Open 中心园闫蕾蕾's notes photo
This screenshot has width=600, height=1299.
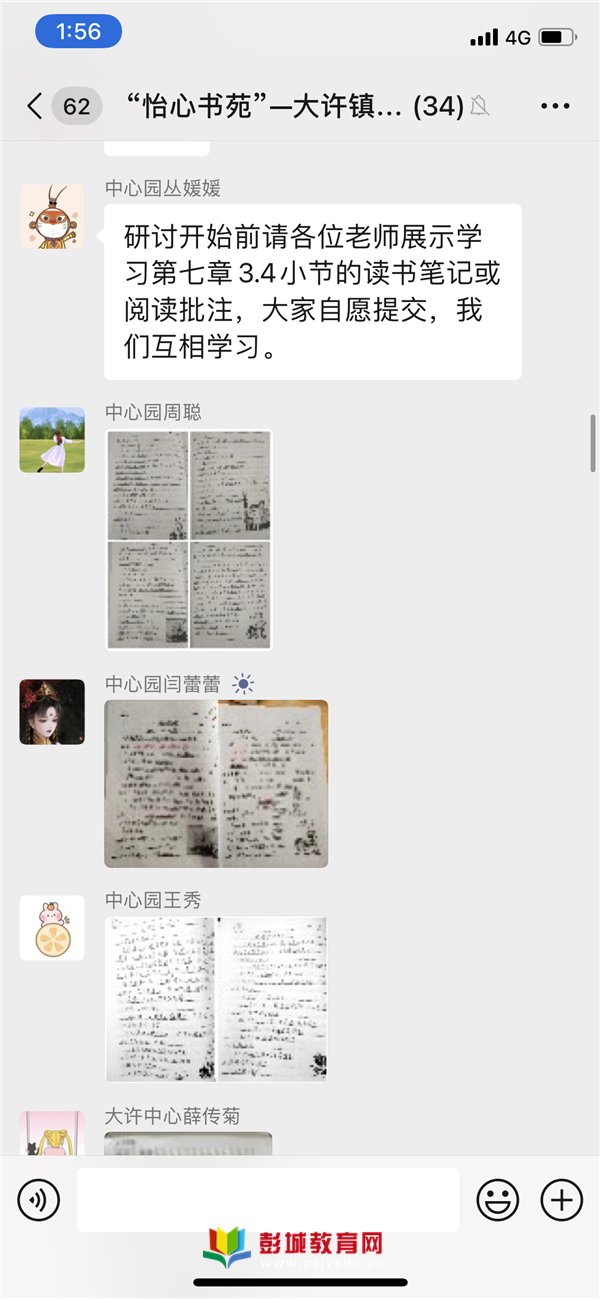tap(216, 783)
